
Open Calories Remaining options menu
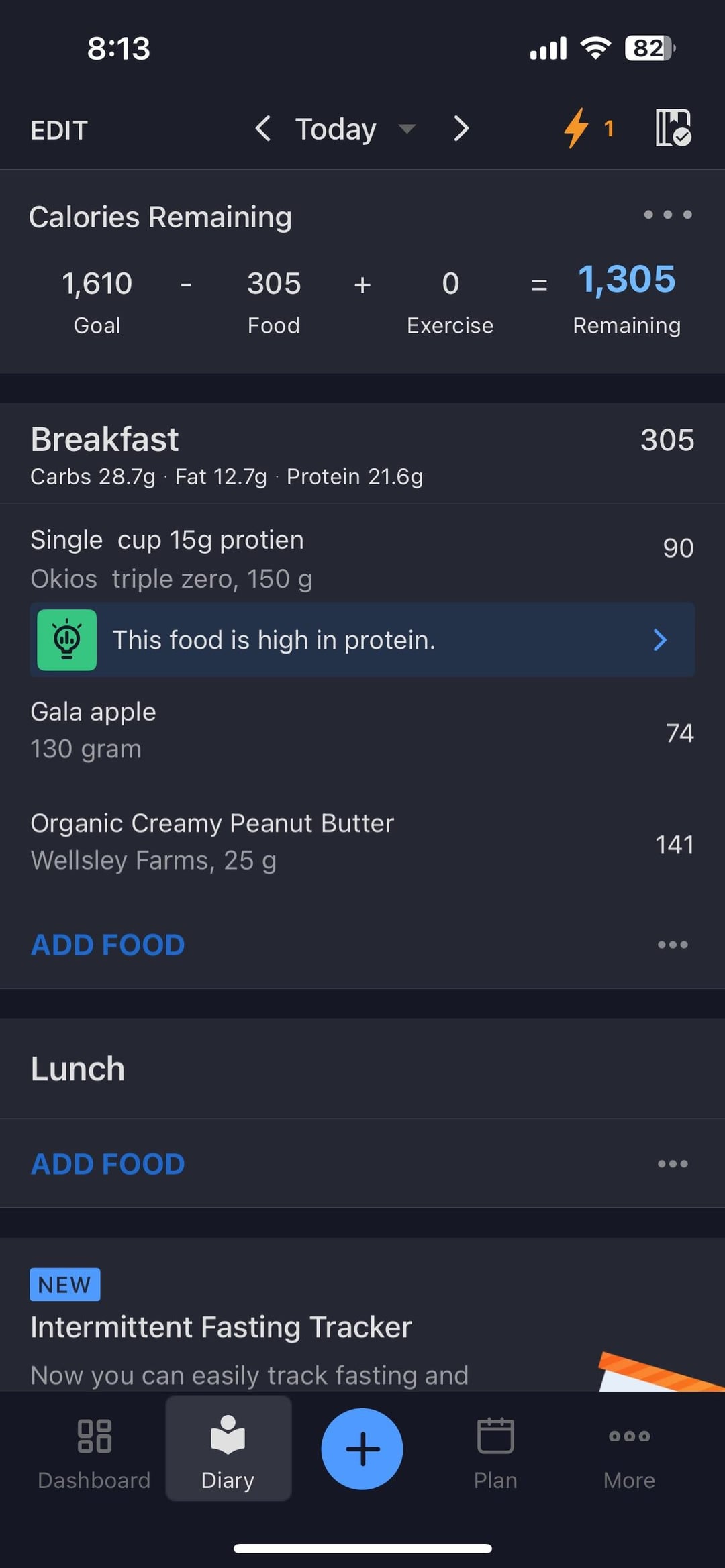[x=667, y=215]
